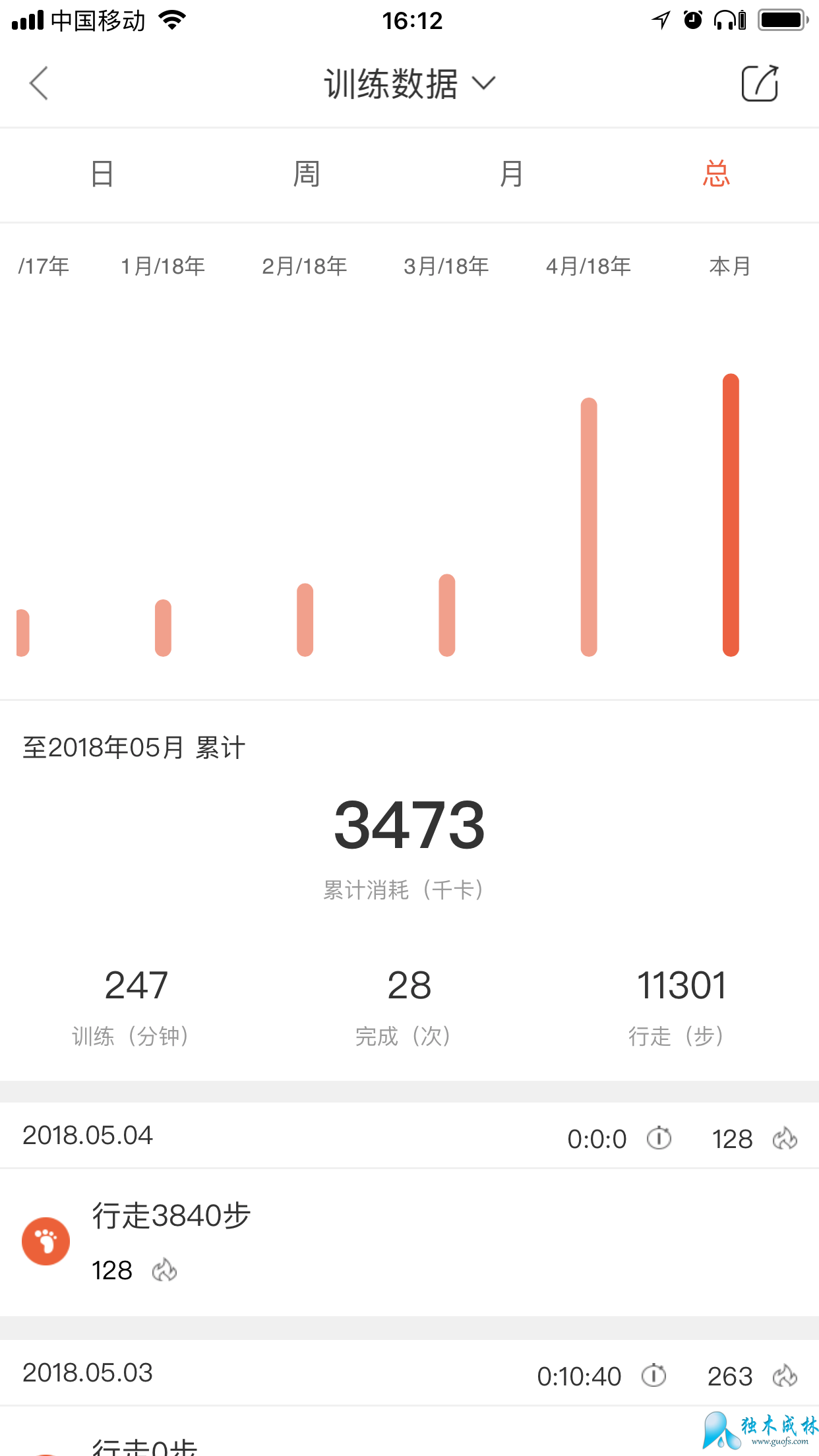Click the calorie flame icon under 行走3840步
Image resolution: width=819 pixels, height=1456 pixels.
(x=163, y=1269)
